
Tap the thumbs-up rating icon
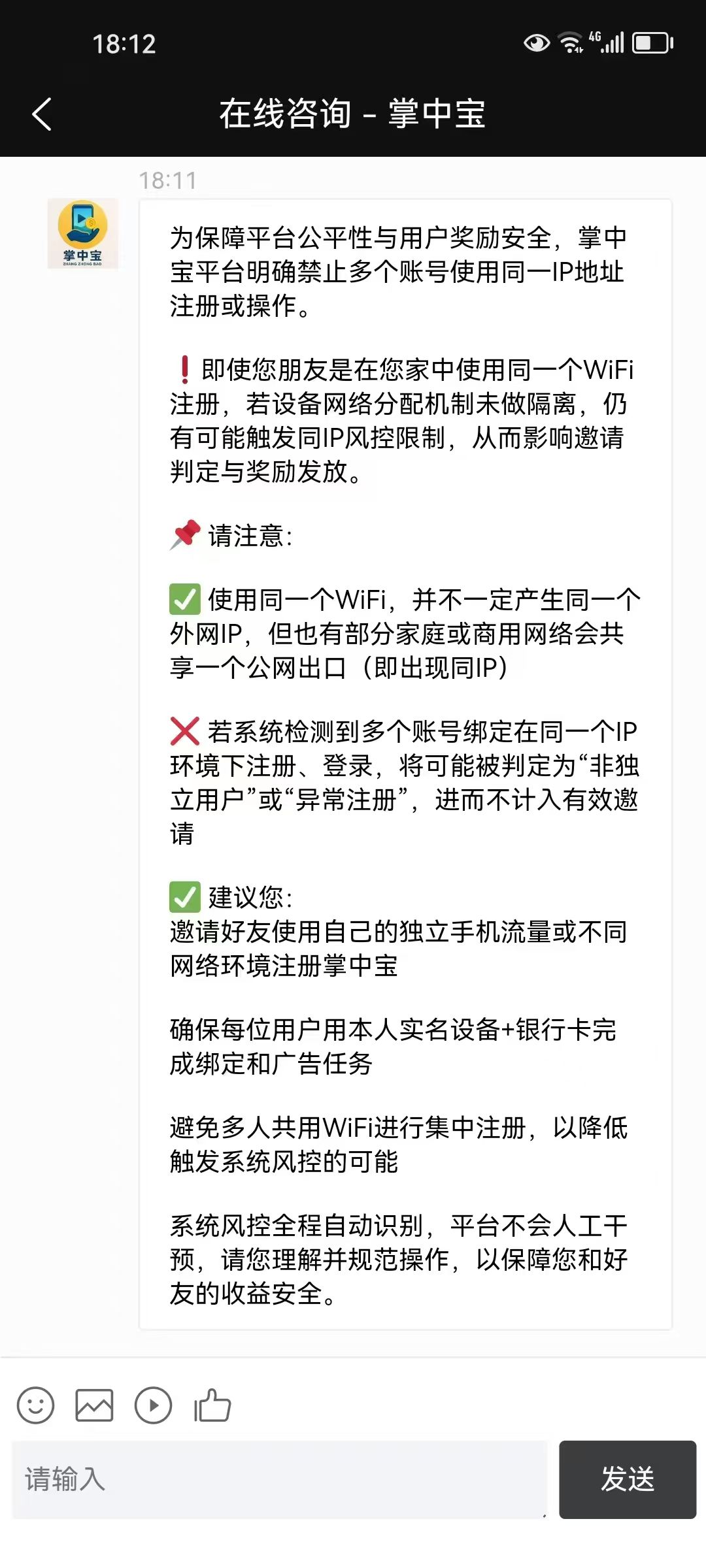click(x=212, y=1405)
